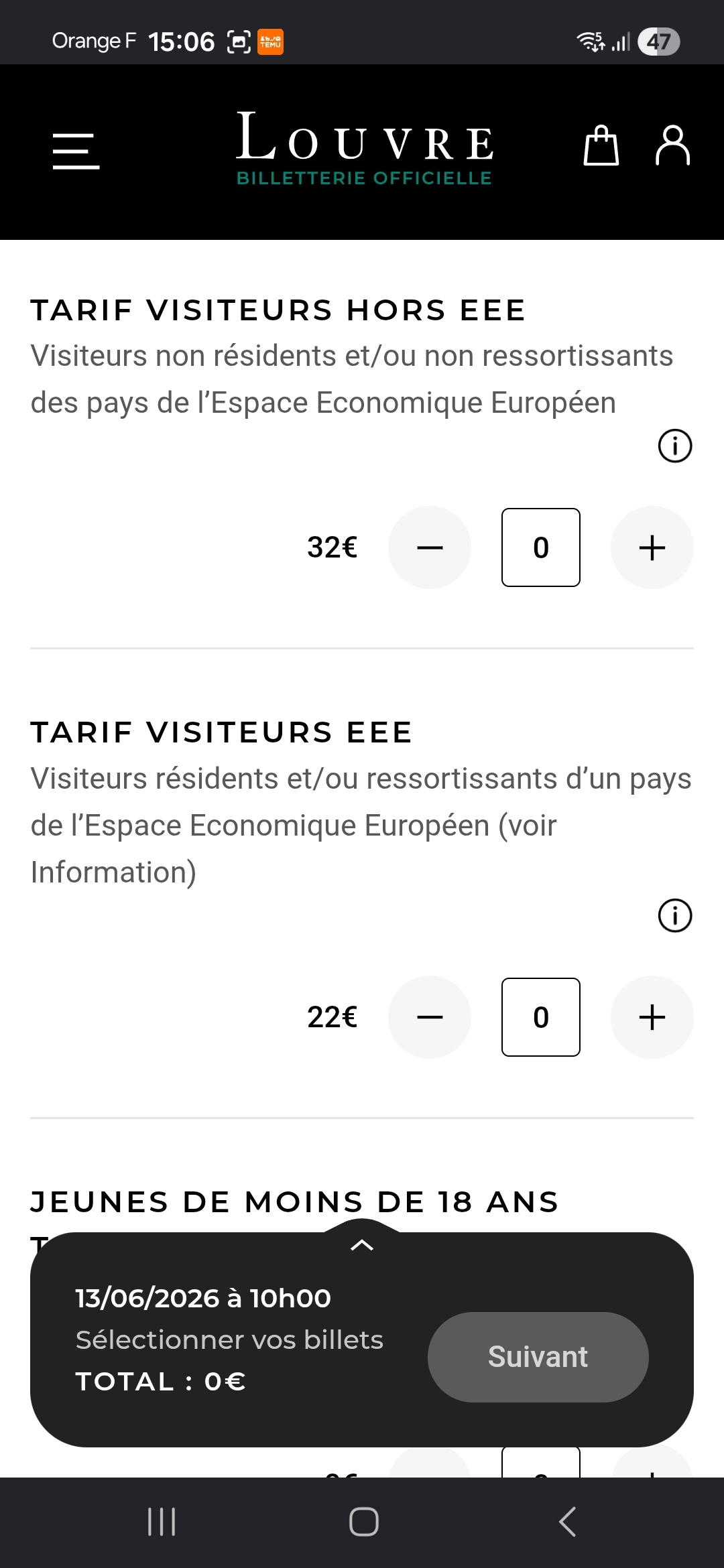Continue with the Suivant button

[538, 1357]
